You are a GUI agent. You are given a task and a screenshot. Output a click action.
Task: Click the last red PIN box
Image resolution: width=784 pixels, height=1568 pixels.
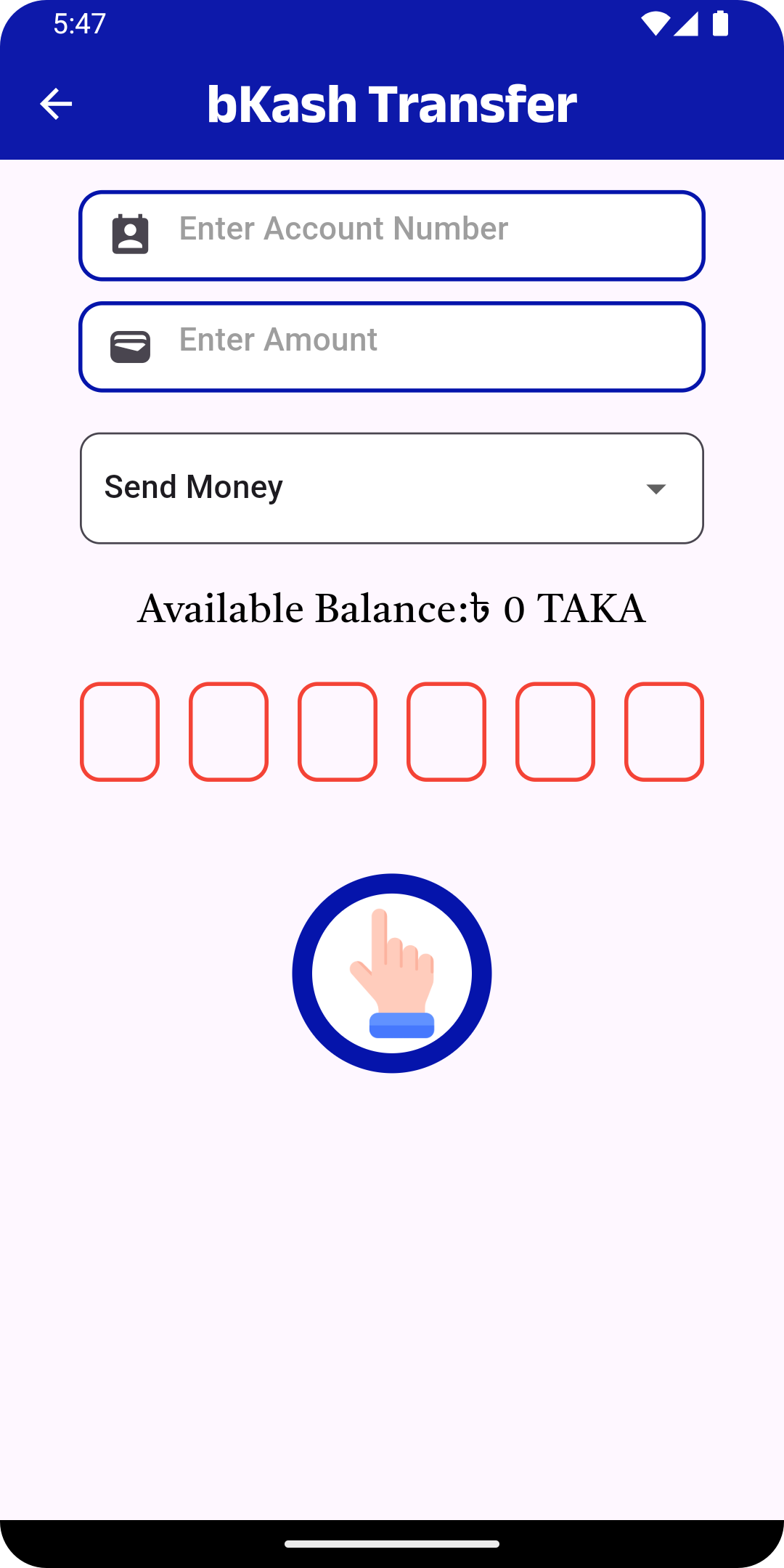663,732
